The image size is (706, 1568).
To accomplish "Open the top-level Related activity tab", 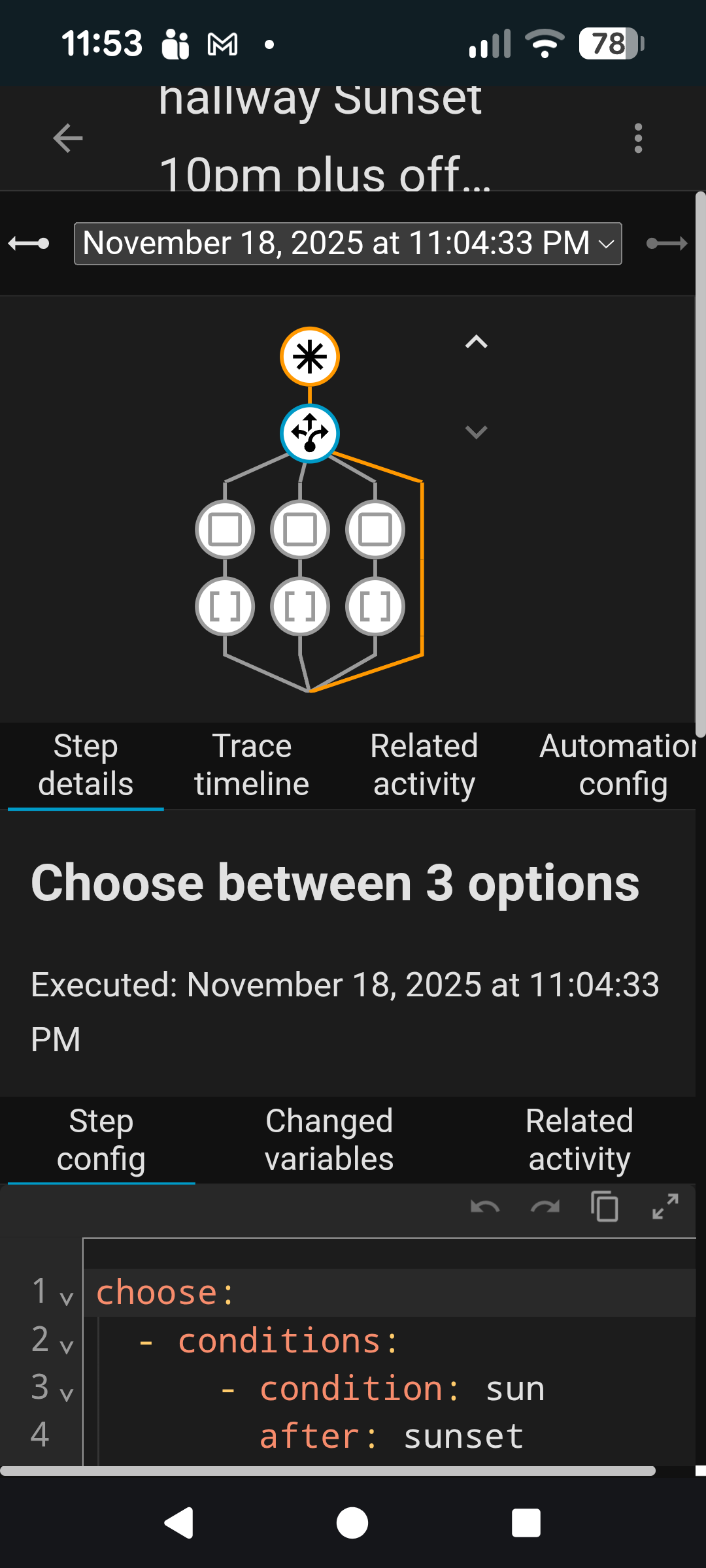I will pyautogui.click(x=424, y=765).
